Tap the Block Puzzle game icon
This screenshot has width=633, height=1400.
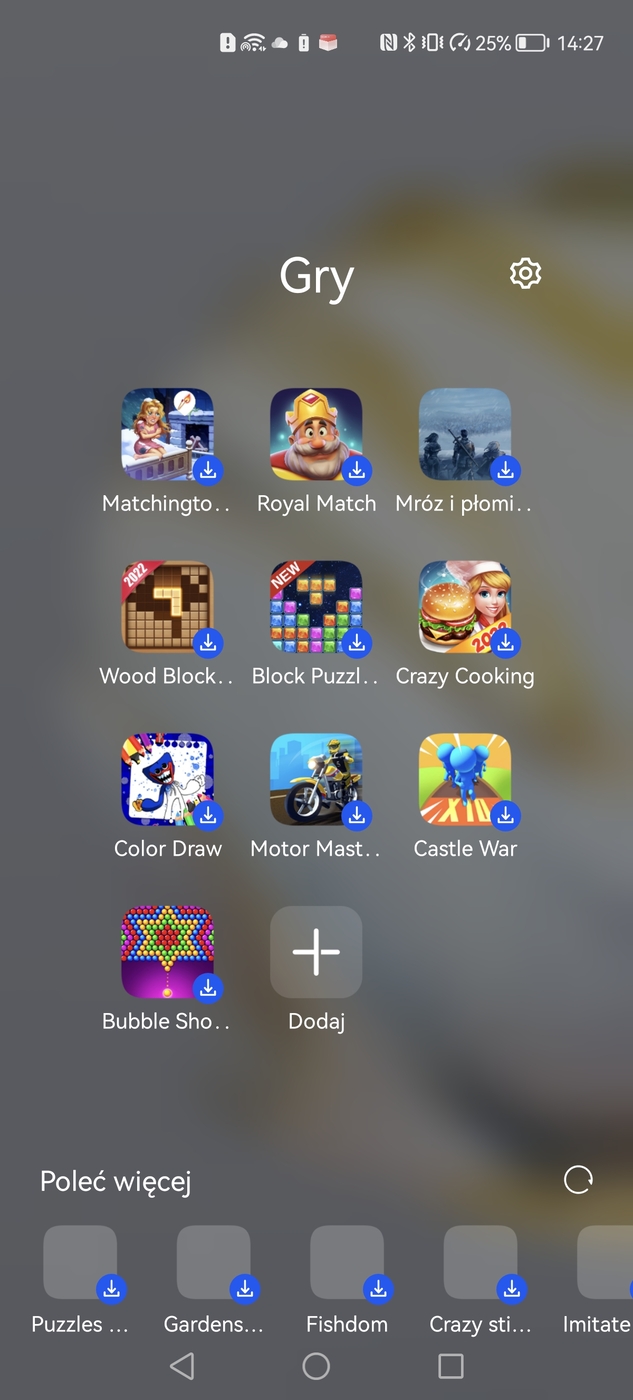316,607
